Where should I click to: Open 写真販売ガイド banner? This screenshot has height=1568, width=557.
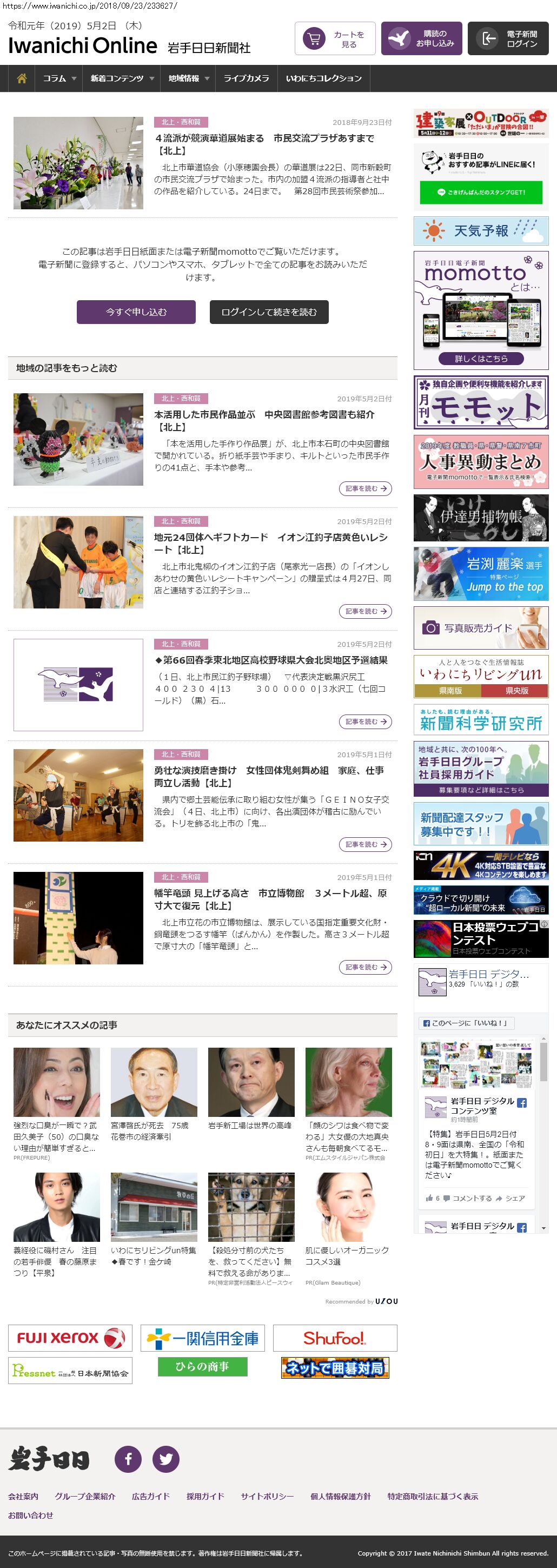(480, 627)
